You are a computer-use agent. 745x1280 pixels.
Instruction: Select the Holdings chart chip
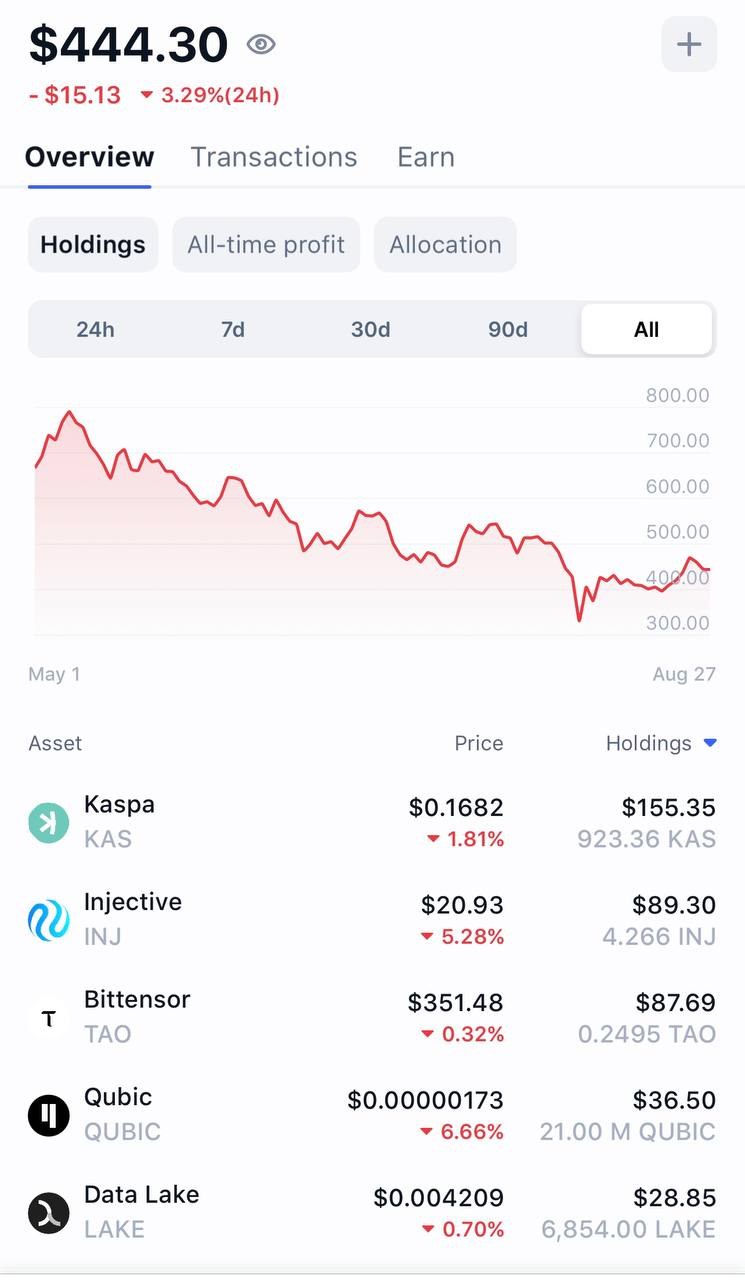coord(93,245)
